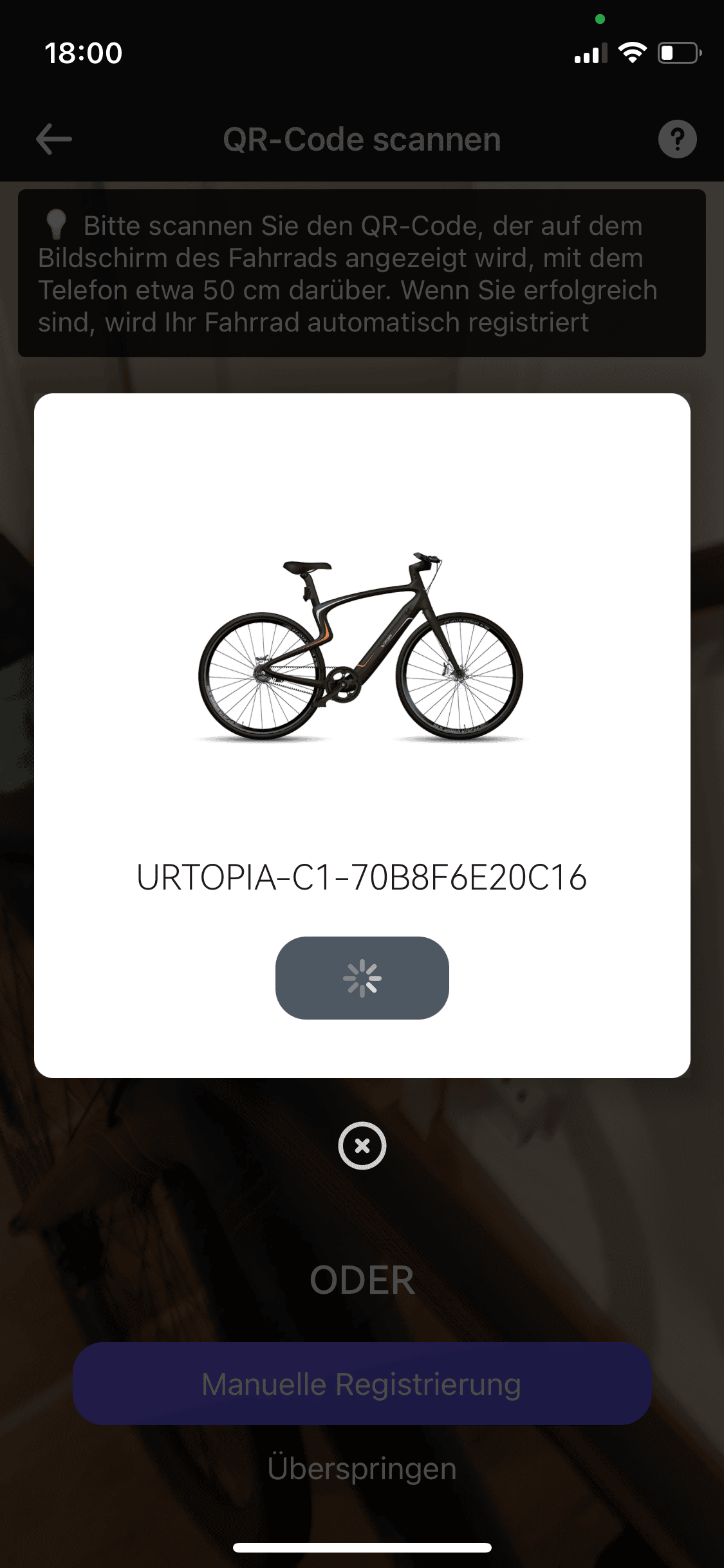Select Überspringen to skip
This screenshot has height=1568, width=724.
[362, 1469]
